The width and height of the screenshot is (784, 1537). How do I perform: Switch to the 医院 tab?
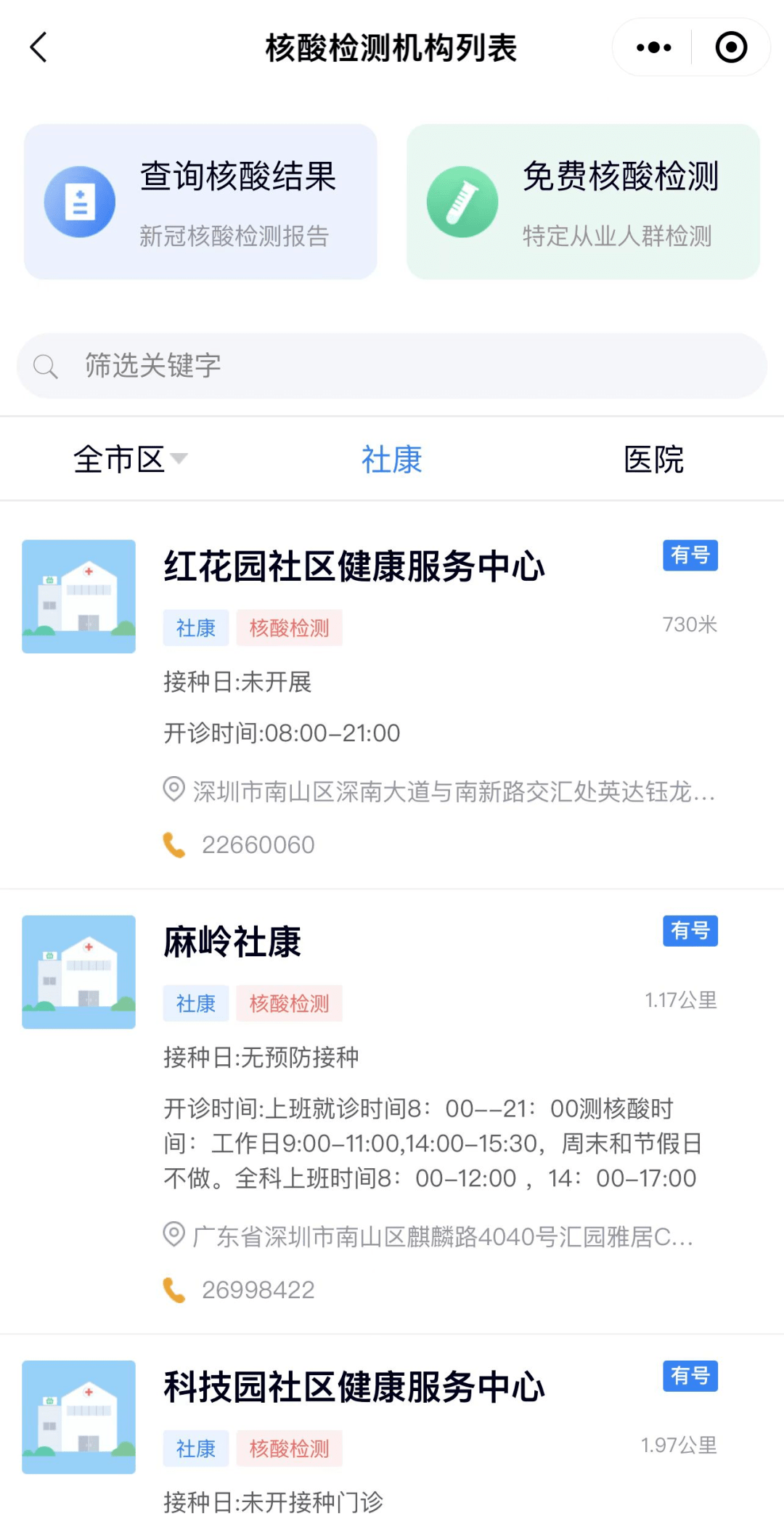click(x=653, y=459)
